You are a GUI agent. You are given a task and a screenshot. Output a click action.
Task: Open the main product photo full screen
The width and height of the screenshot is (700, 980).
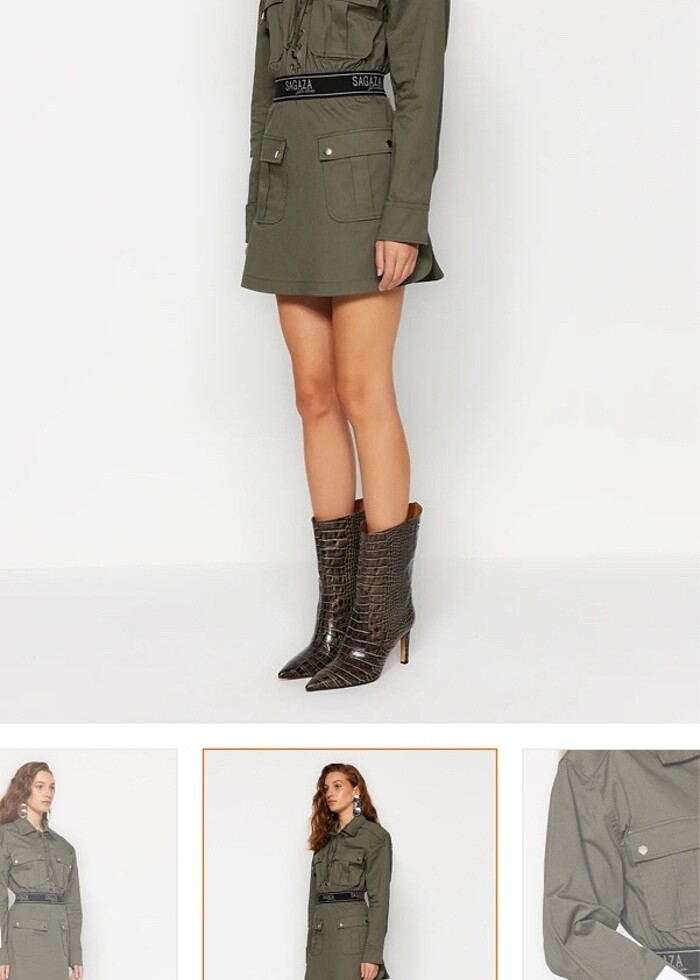click(350, 360)
